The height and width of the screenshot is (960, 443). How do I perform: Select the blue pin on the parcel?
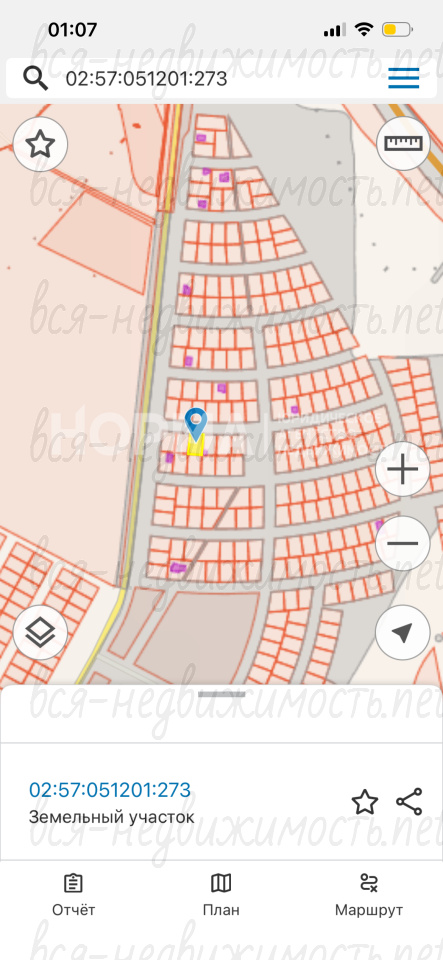(196, 424)
